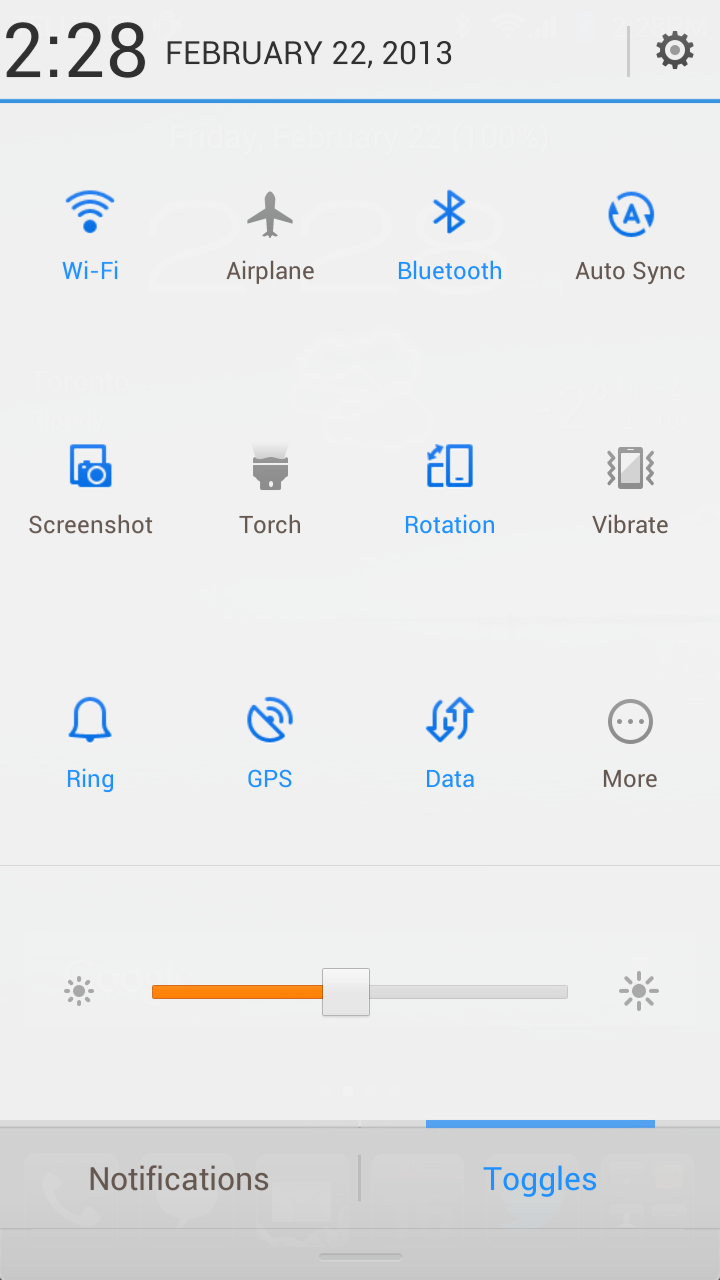Open the More toggles option
The height and width of the screenshot is (1280, 720).
click(x=630, y=744)
